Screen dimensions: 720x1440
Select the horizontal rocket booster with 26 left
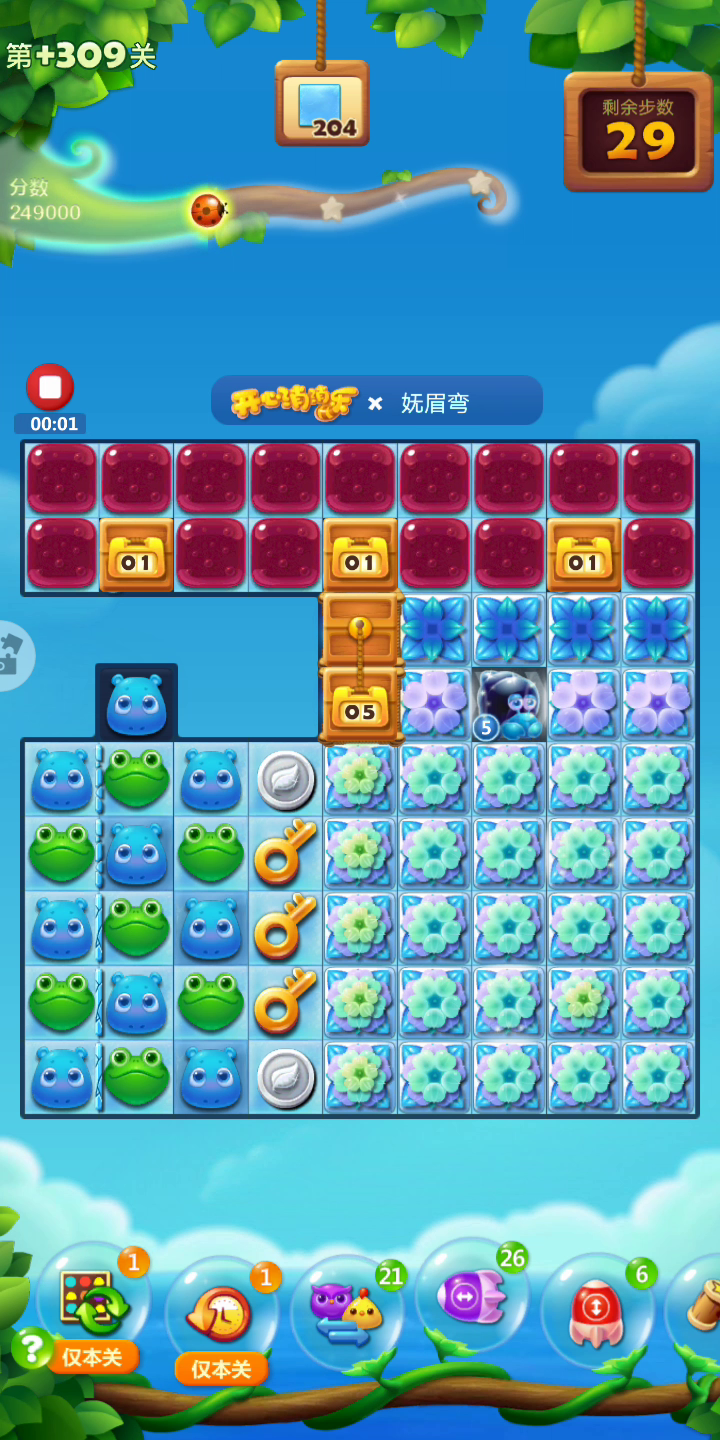(x=471, y=1296)
